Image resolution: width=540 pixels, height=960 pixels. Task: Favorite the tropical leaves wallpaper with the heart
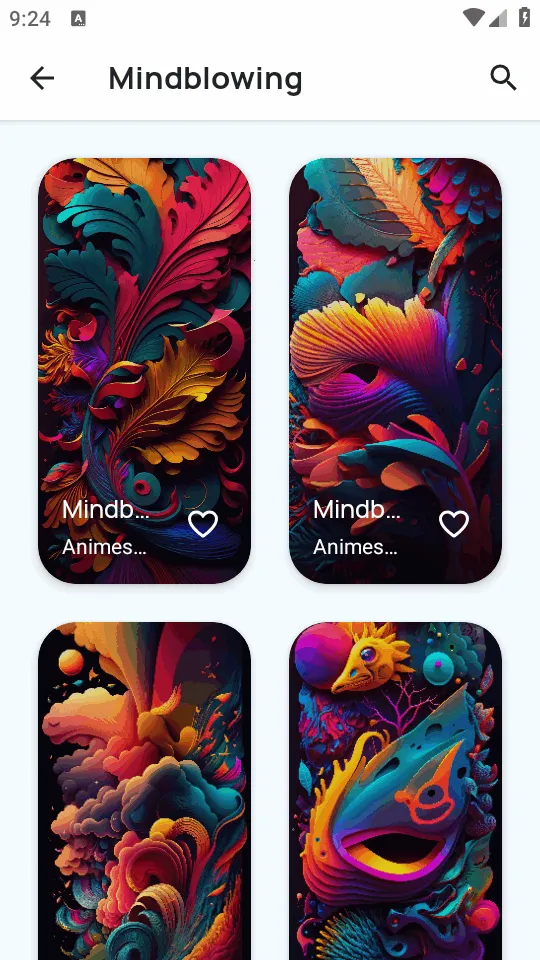coord(454,524)
